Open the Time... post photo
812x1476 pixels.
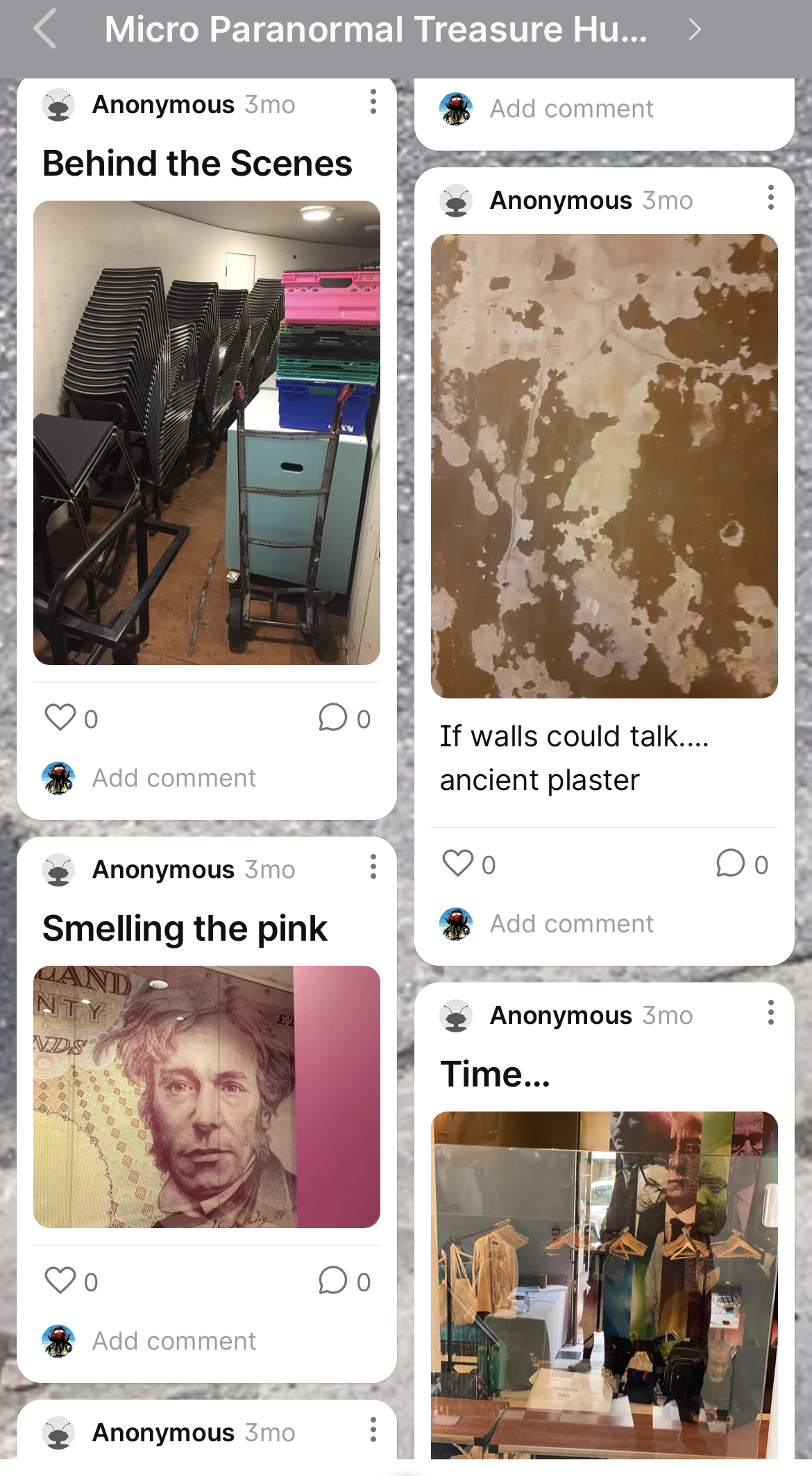(x=604, y=1285)
